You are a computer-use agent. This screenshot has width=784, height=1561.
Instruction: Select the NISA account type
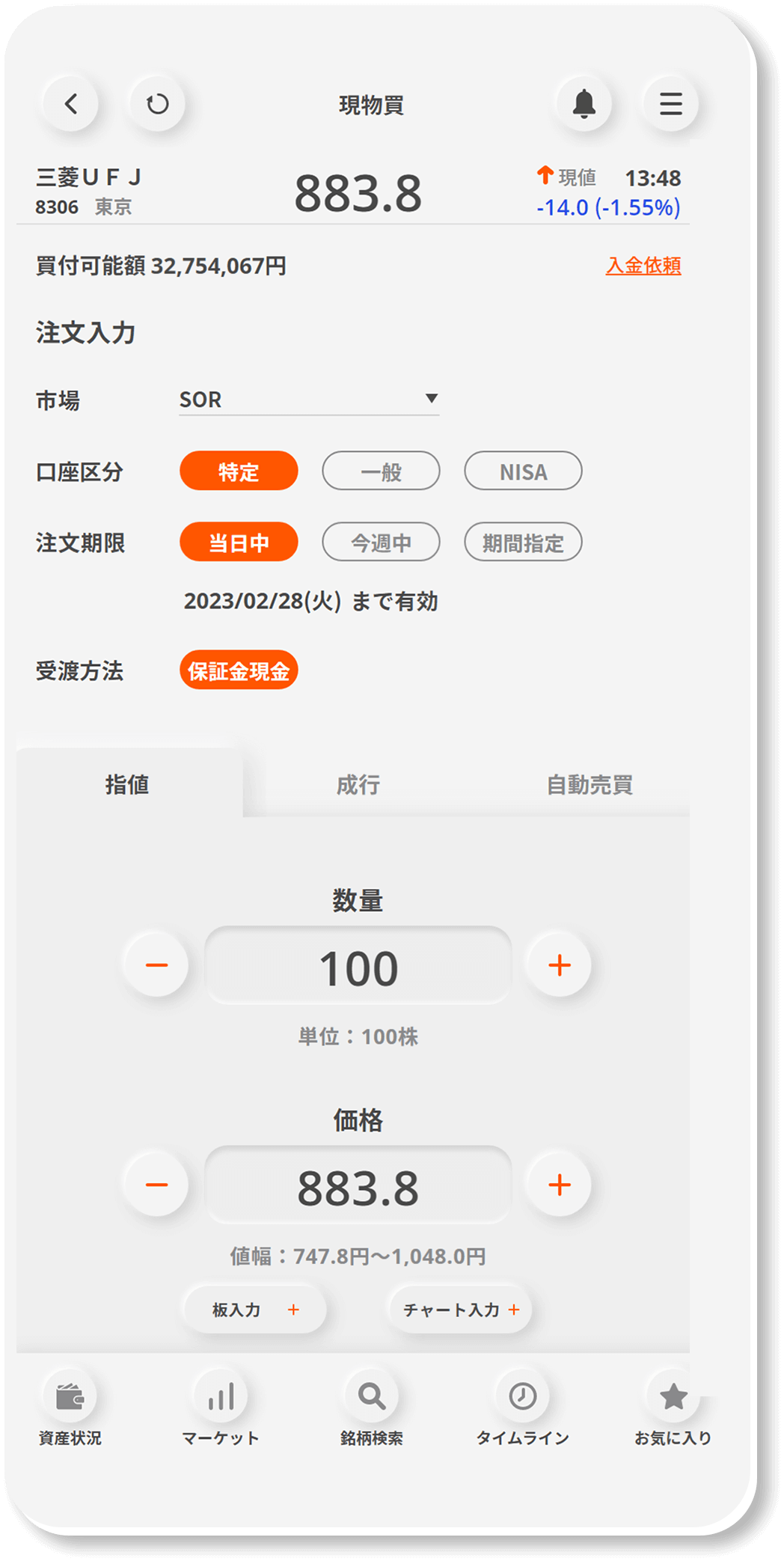coord(523,471)
